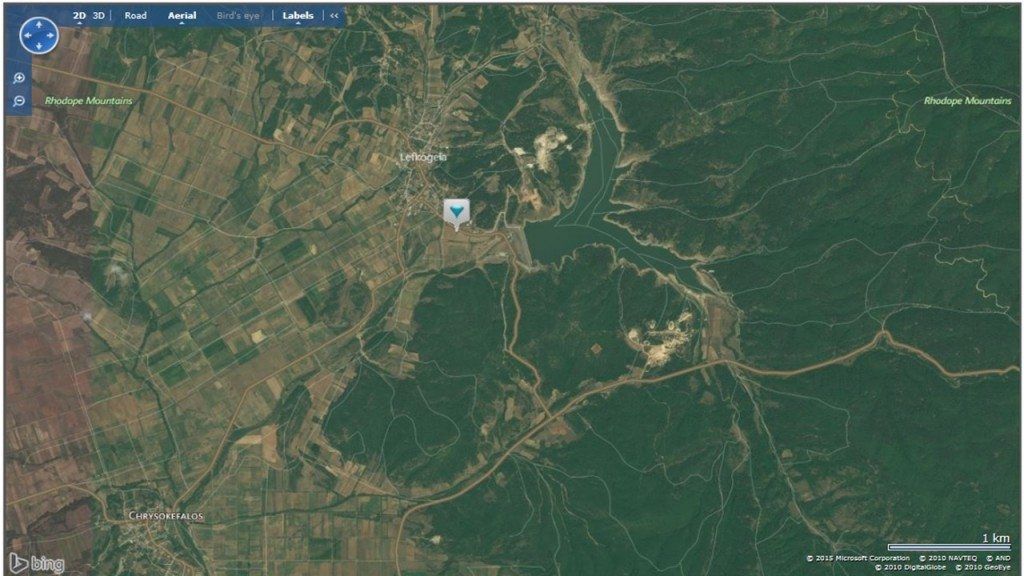Zoom out with the minus magnifier

pyautogui.click(x=19, y=101)
